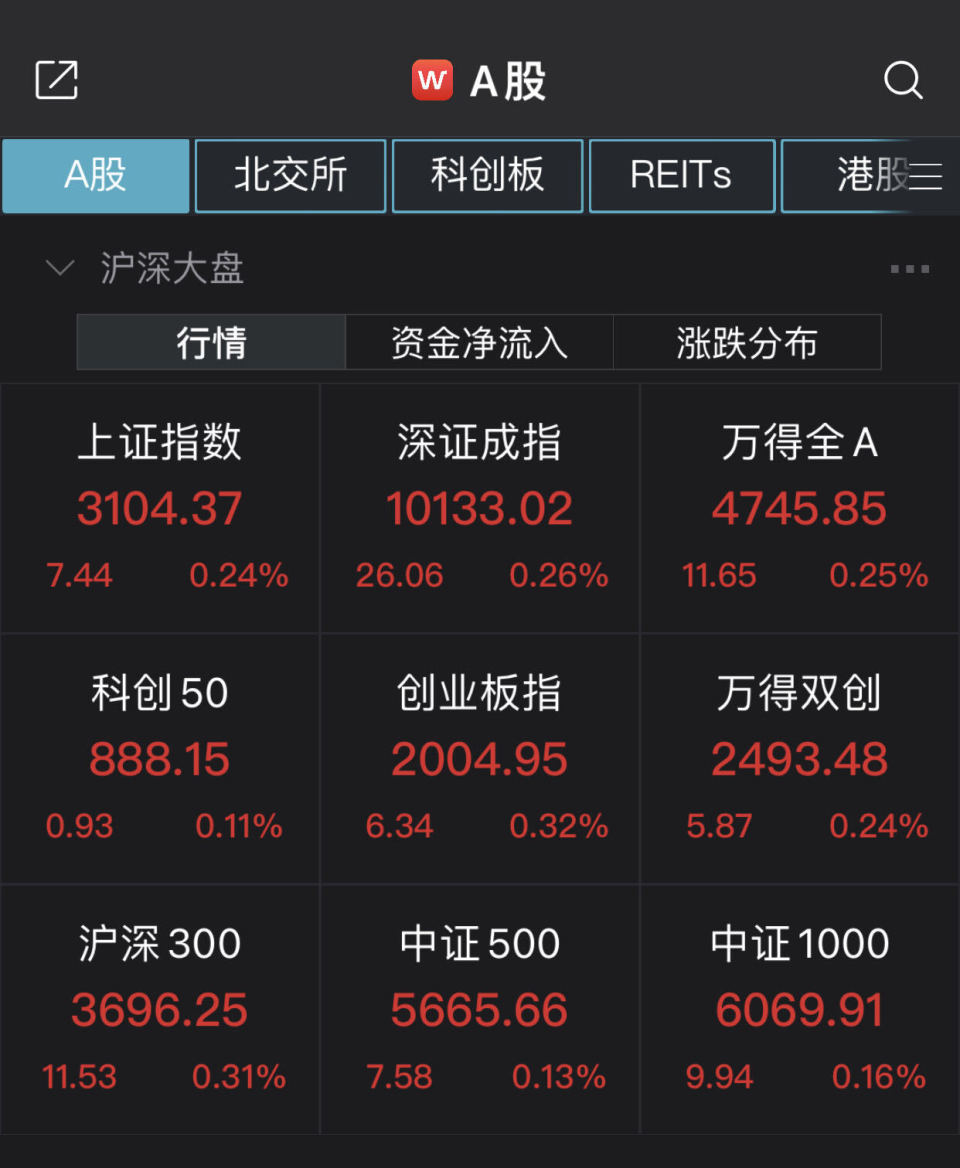View 沪深300 index details
This screenshot has width=960, height=1168.
click(x=160, y=1010)
